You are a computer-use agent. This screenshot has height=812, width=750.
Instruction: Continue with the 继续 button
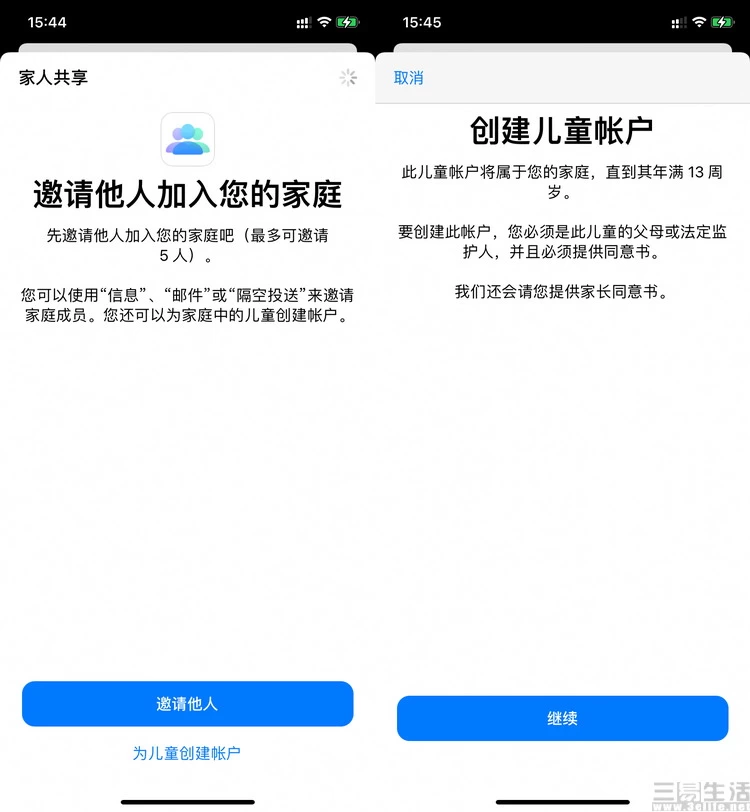point(562,719)
